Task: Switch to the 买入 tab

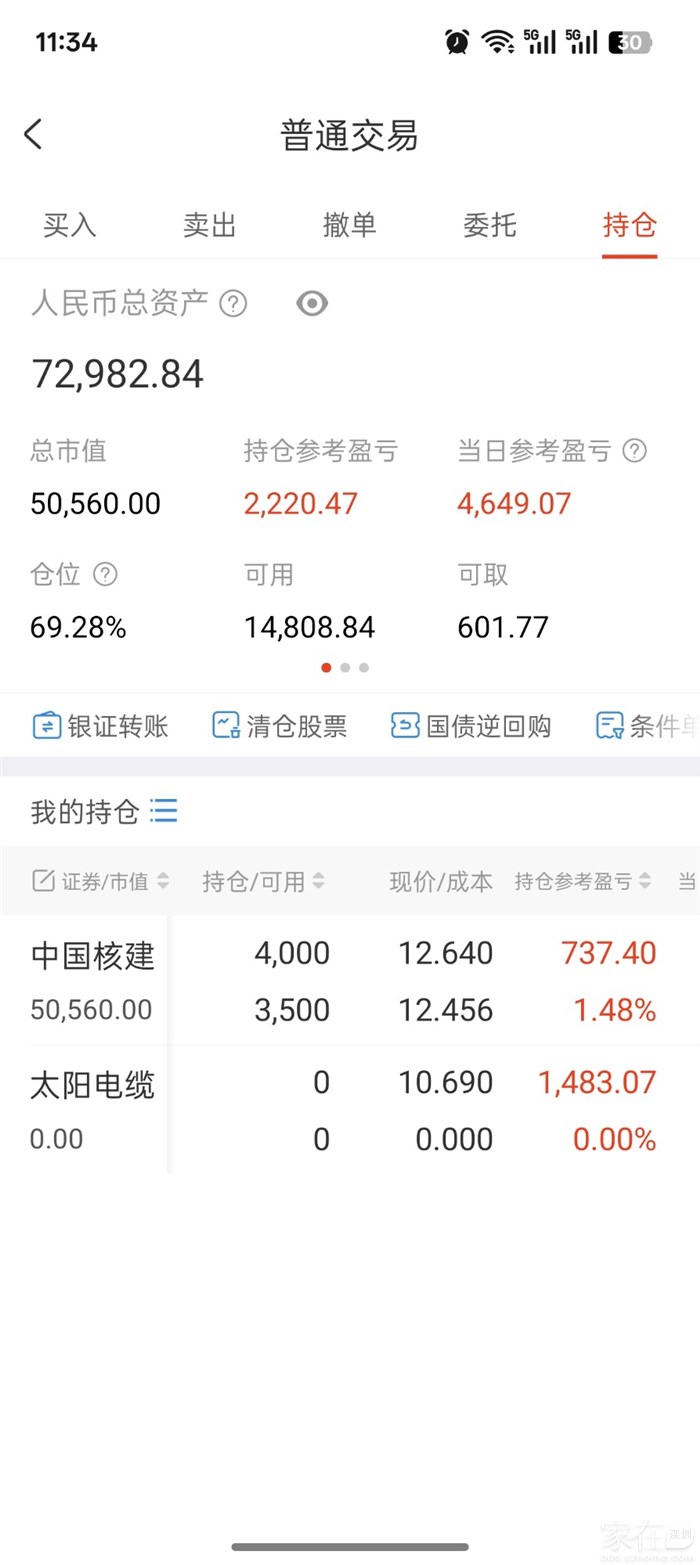Action: tap(70, 225)
